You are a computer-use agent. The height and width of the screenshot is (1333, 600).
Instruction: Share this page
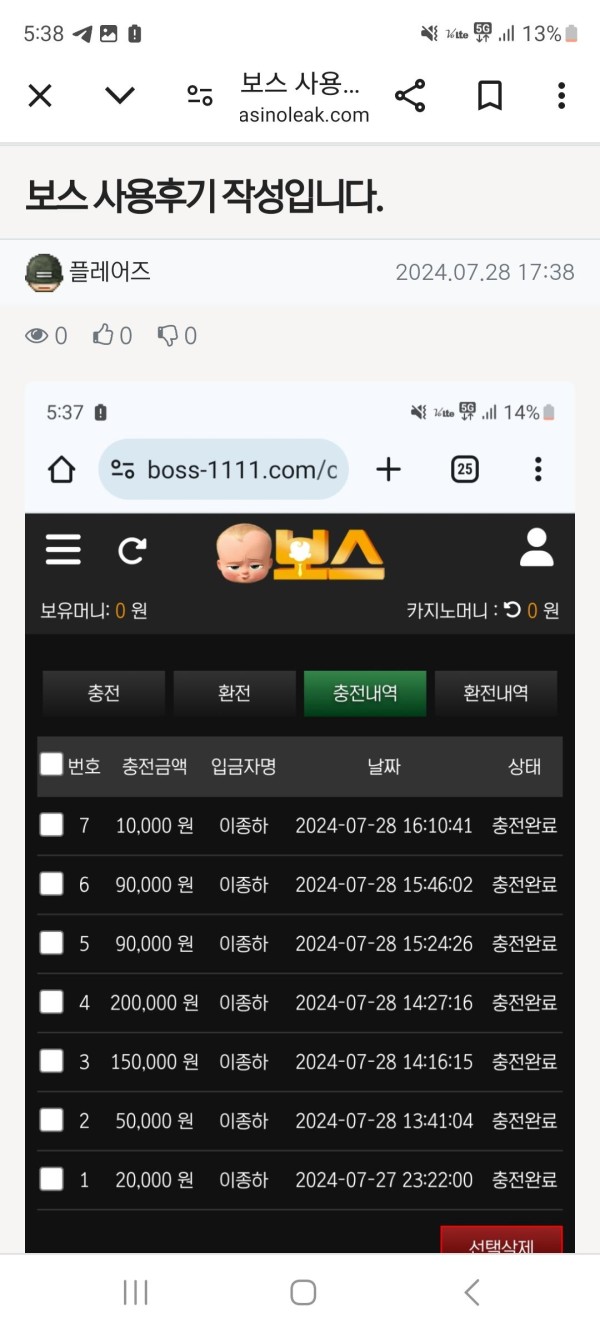pos(410,96)
